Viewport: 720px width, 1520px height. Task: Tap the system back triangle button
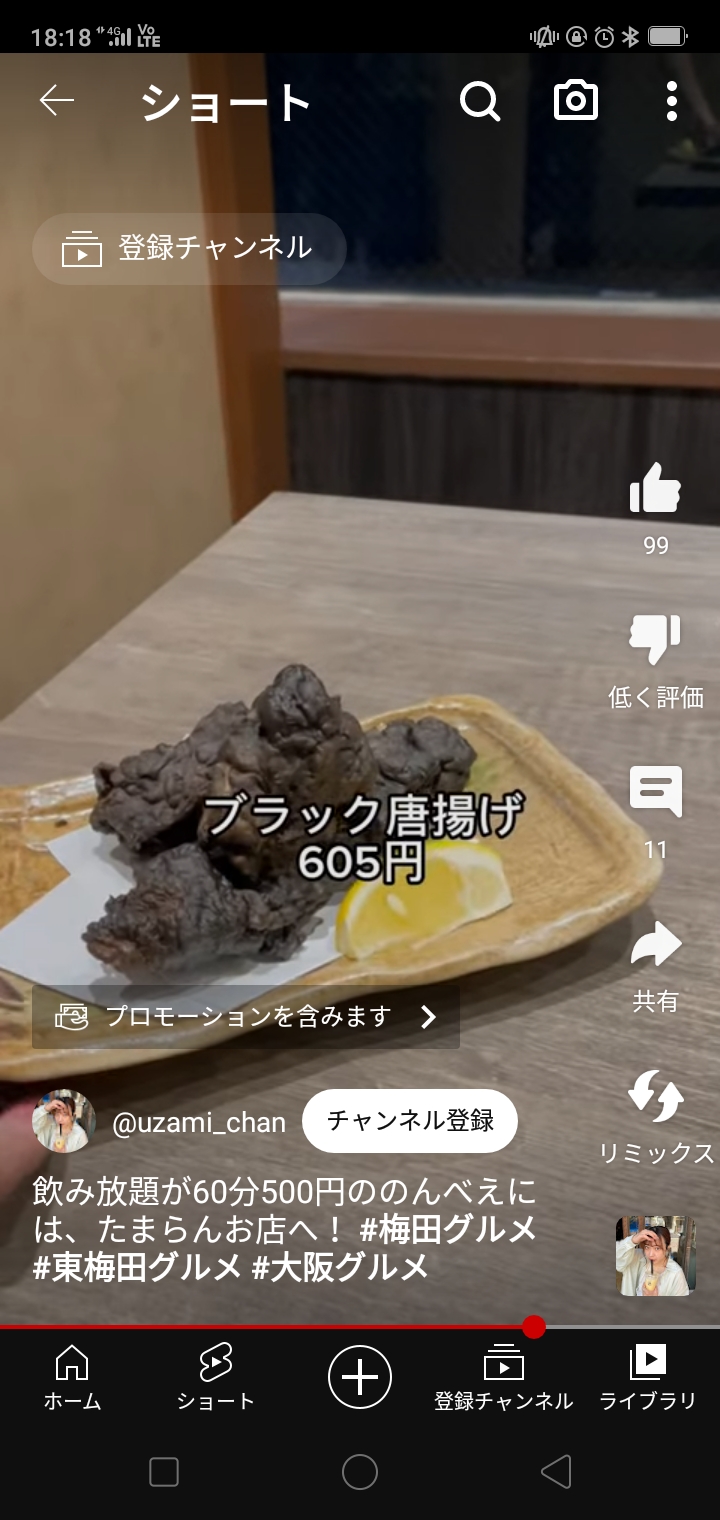(x=556, y=1471)
